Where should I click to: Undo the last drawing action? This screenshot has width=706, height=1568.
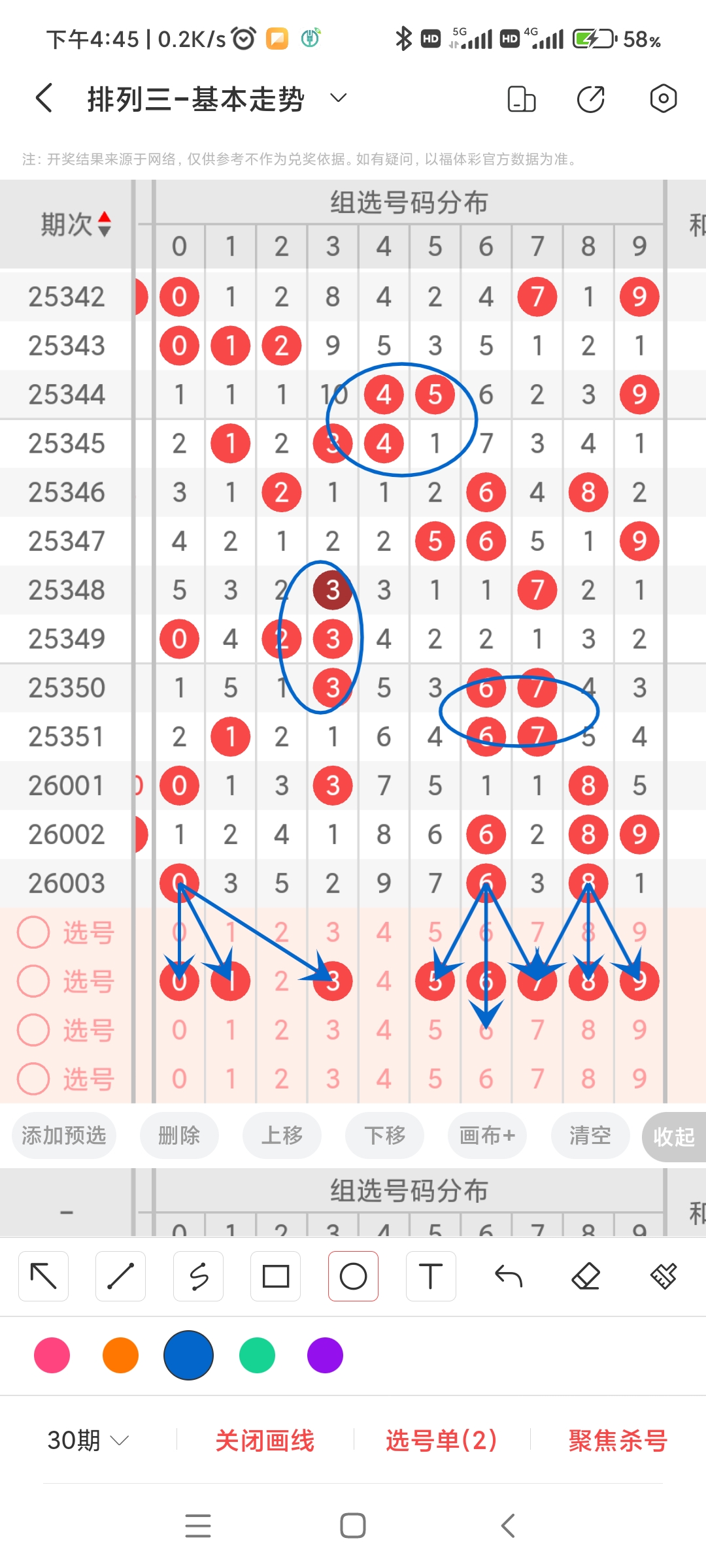(x=509, y=1275)
